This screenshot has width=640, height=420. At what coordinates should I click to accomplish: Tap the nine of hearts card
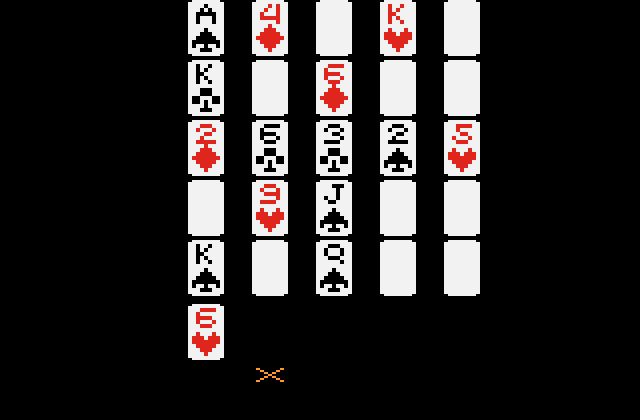click(x=270, y=207)
